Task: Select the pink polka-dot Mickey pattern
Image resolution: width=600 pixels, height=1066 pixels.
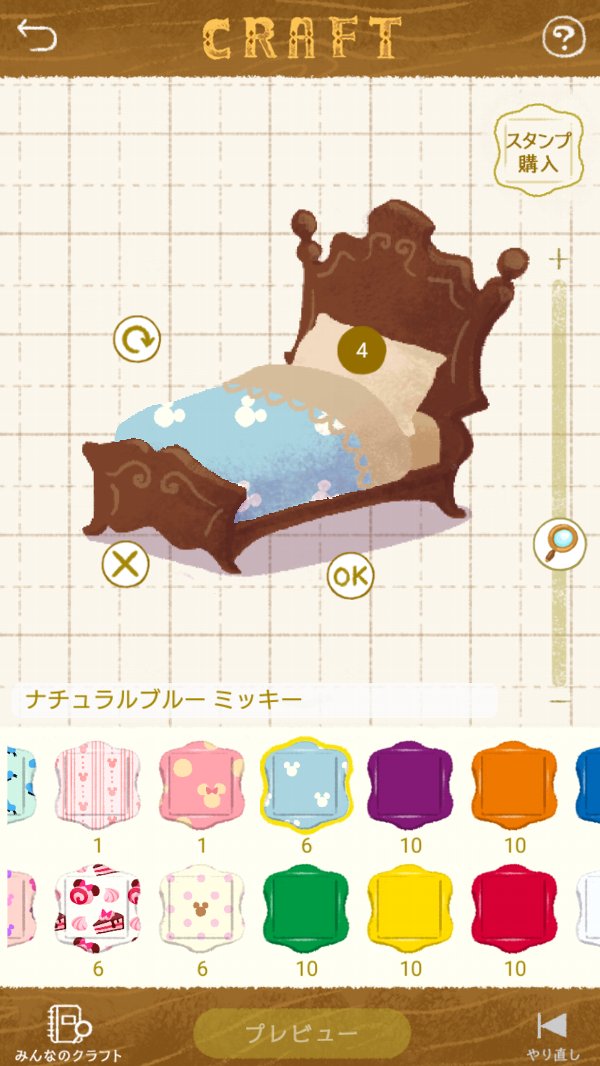Action: tap(201, 784)
